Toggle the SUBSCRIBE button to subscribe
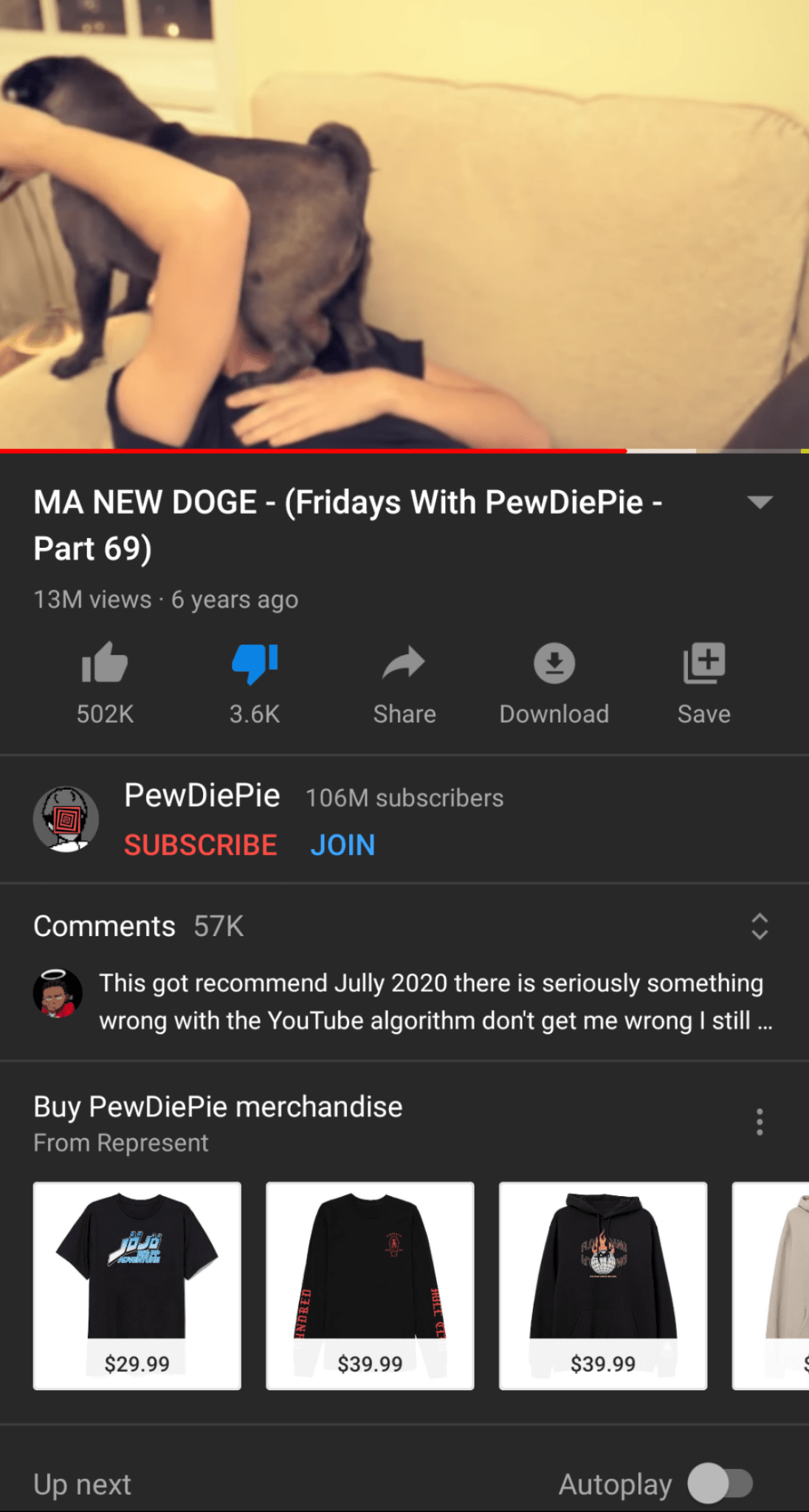Viewport: 809px width, 1512px height. (x=200, y=845)
